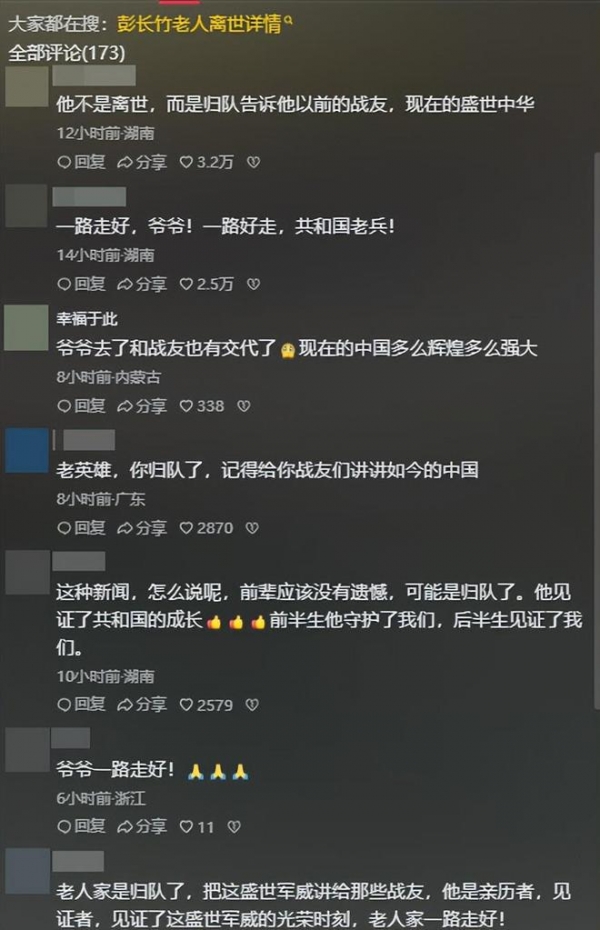Dislike the comment with 2579 likes
This screenshot has width=600, height=930.
pos(252,705)
